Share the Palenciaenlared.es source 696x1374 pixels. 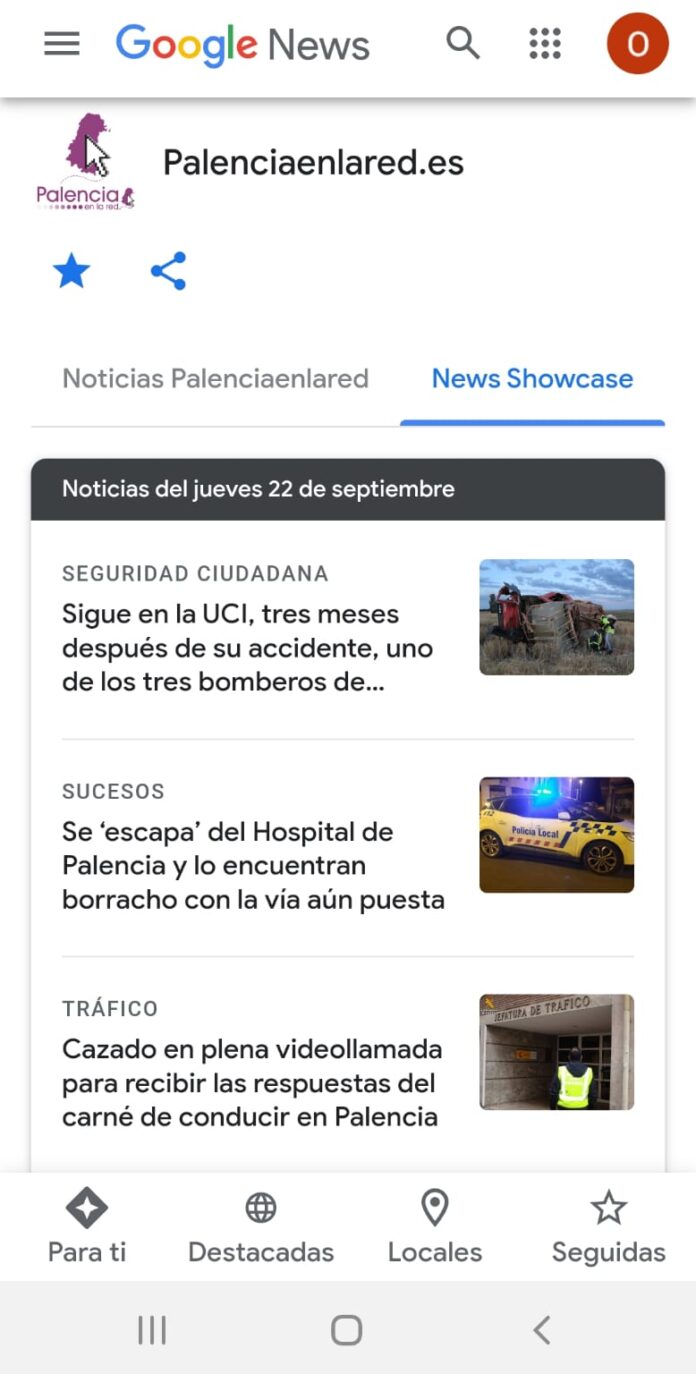(x=168, y=271)
